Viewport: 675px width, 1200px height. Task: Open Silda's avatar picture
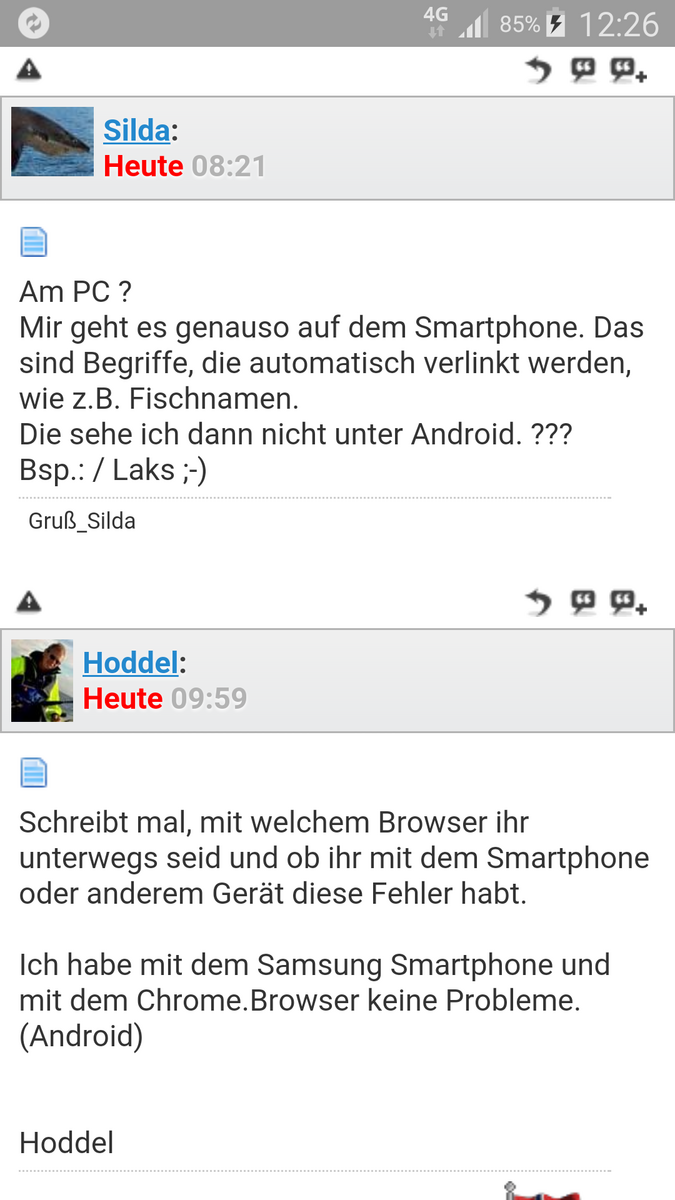[x=52, y=141]
